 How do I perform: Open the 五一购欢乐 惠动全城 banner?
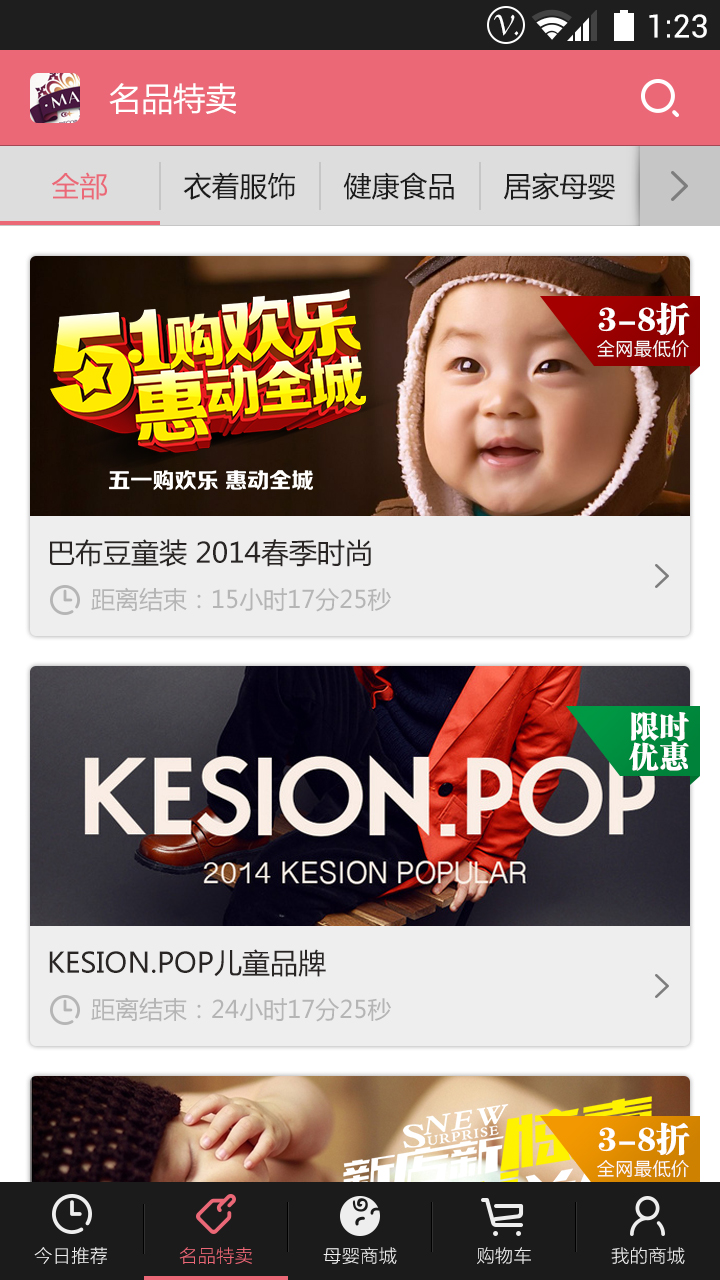(359, 386)
